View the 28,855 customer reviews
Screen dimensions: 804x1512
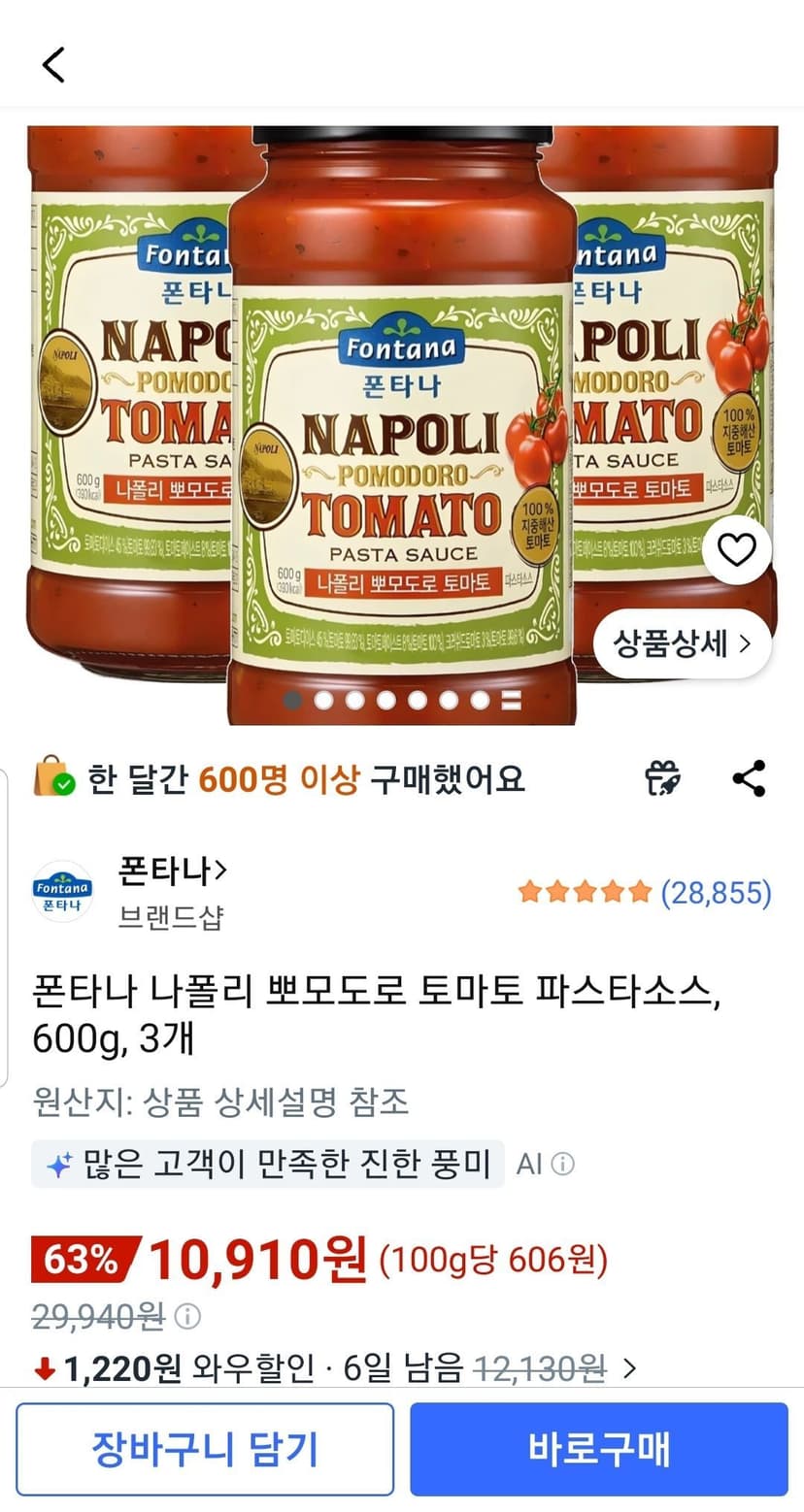pos(645,892)
